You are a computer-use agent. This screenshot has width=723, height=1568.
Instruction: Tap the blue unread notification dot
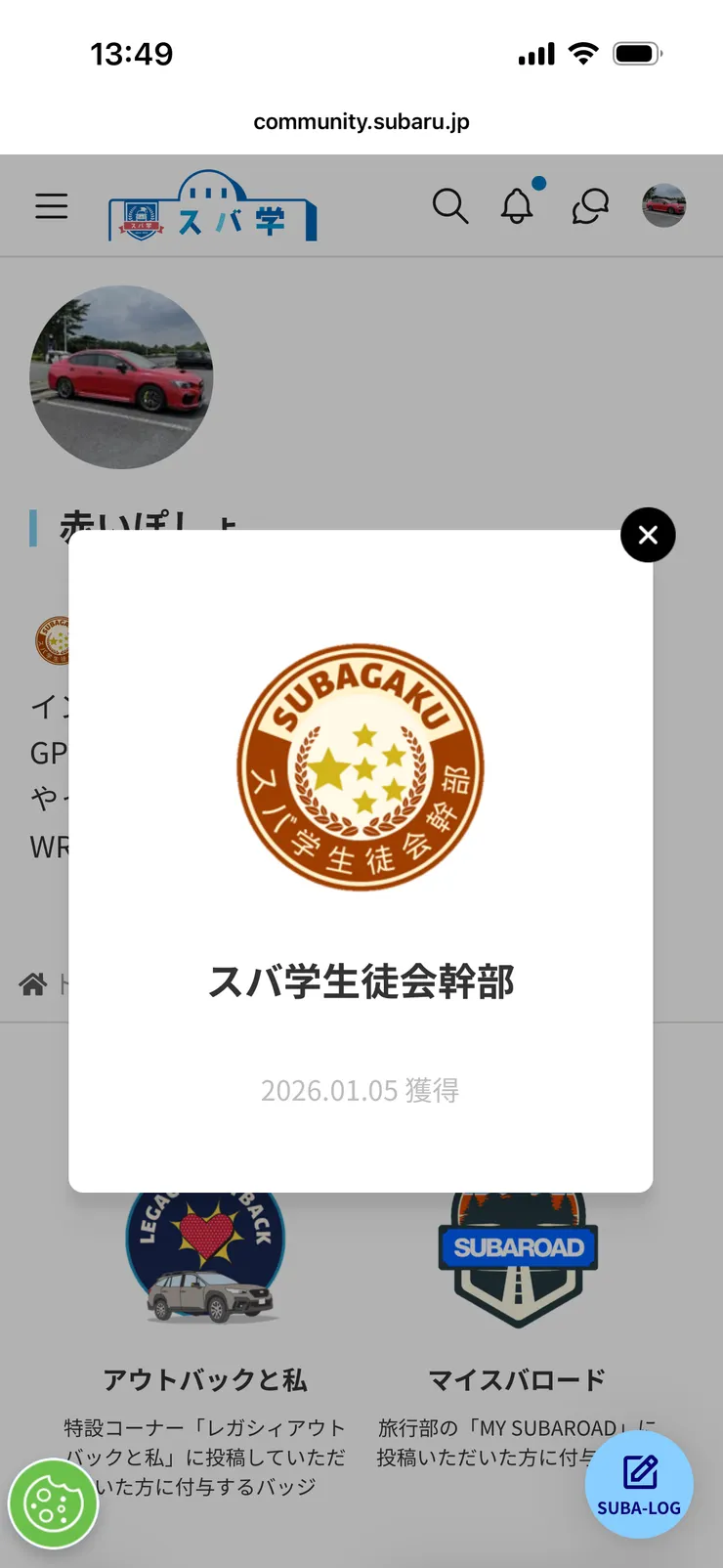pyautogui.click(x=538, y=182)
